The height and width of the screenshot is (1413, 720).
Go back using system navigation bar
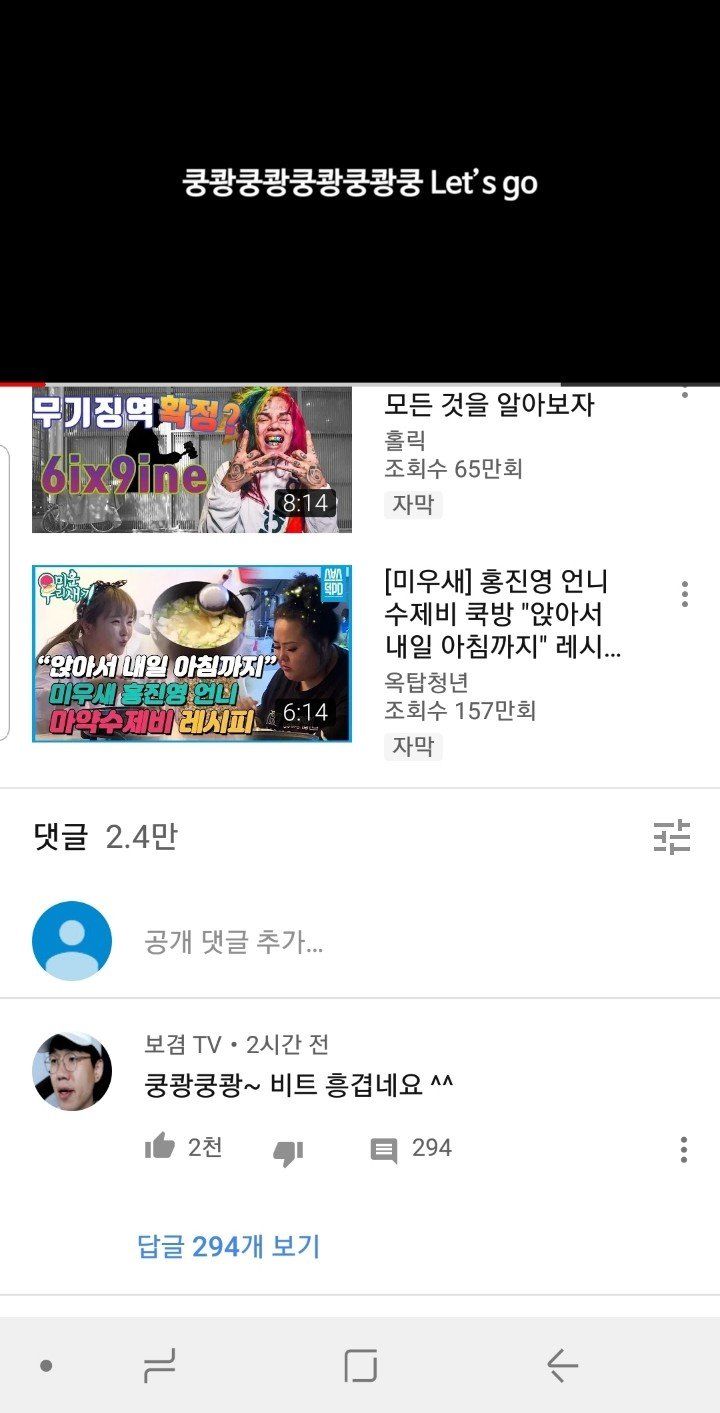point(562,1365)
